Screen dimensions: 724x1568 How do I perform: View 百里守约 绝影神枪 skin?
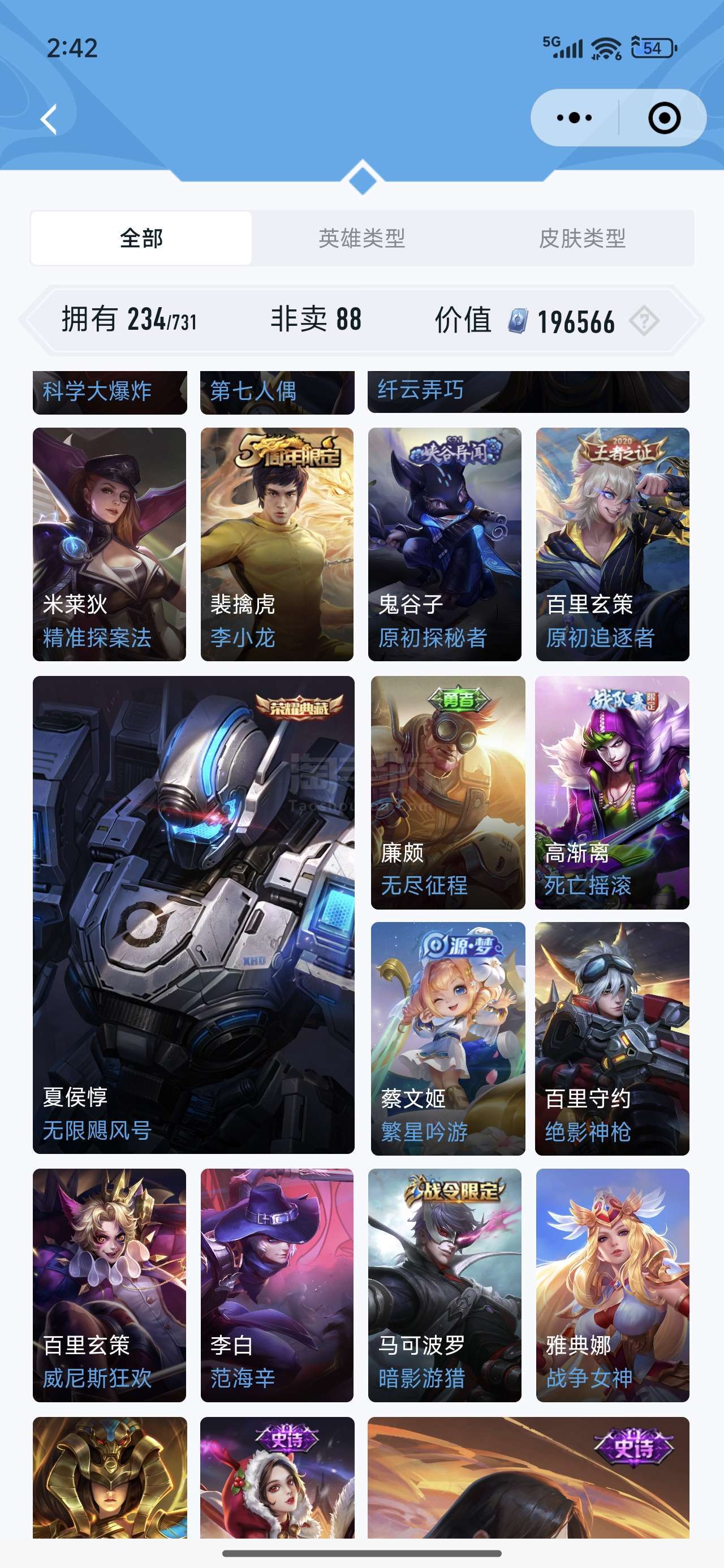pos(612,1039)
